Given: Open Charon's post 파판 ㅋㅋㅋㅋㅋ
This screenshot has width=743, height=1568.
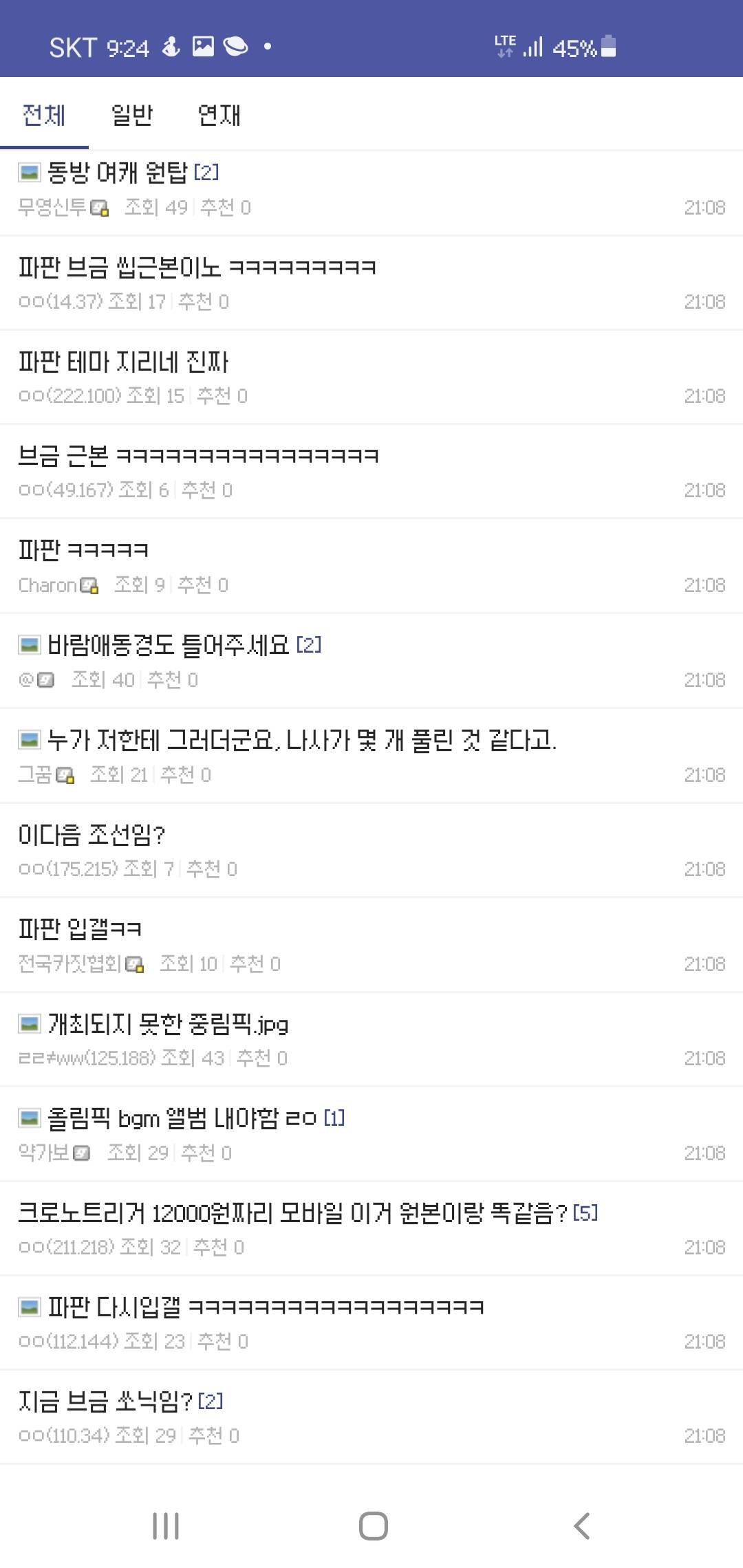Looking at the screenshot, I should pos(83,549).
